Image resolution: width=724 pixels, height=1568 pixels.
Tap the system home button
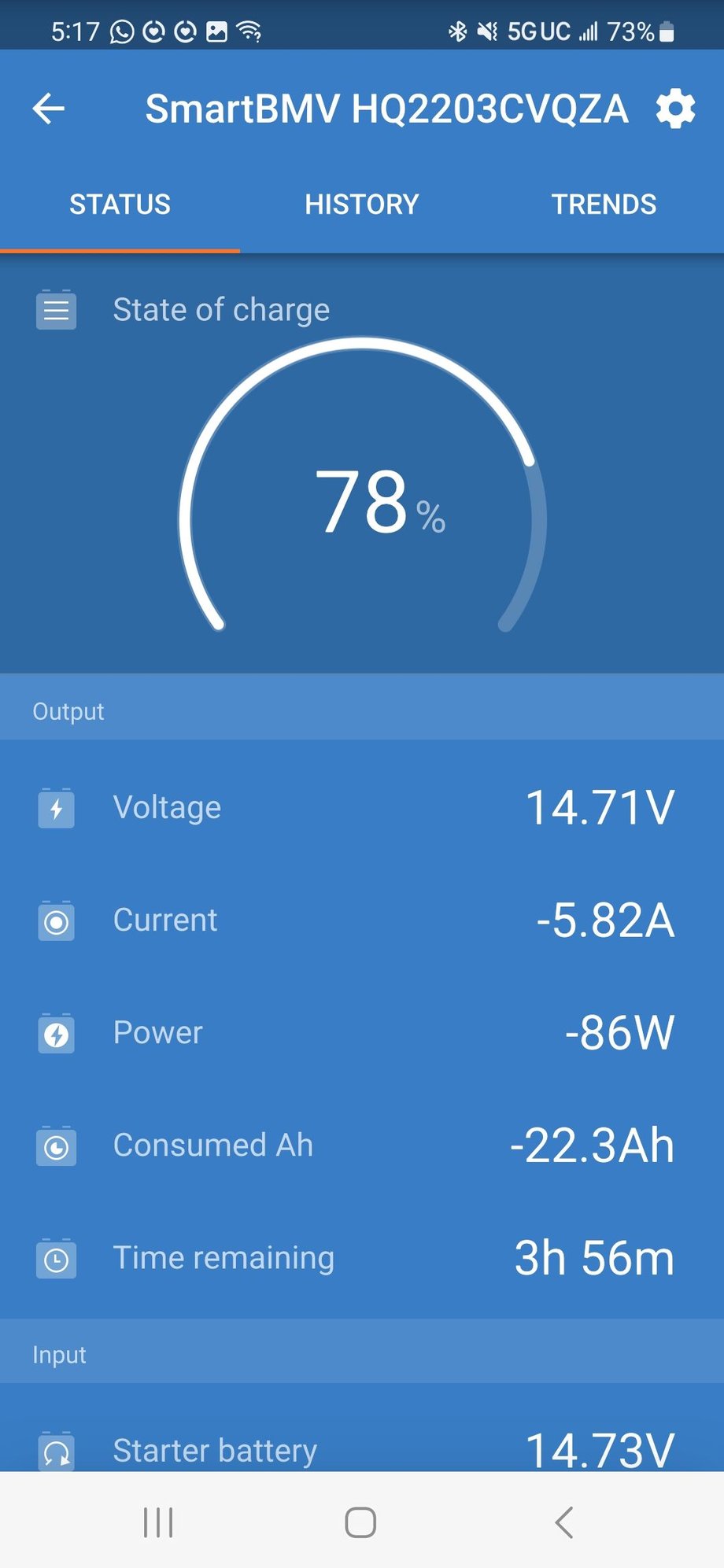(360, 1522)
